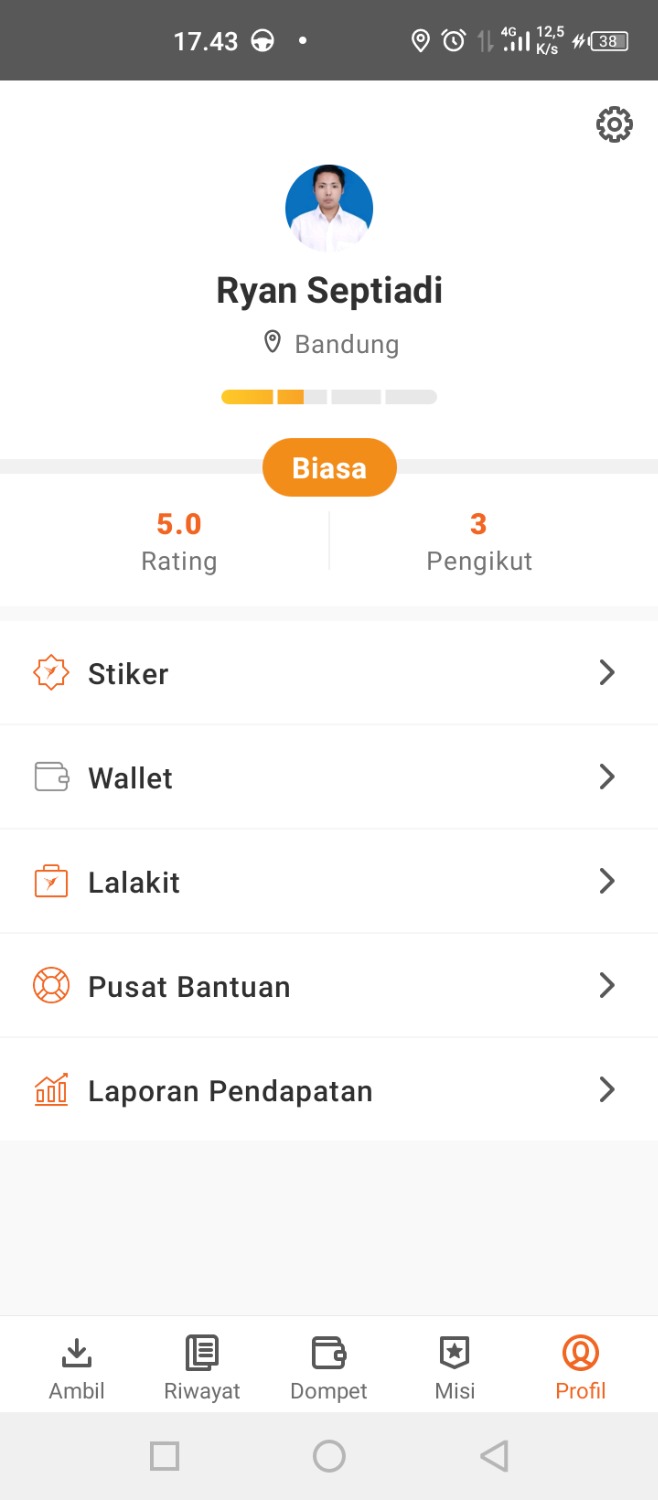Viewport: 658px width, 1500px height.
Task: Switch to the Riwayat tab
Action: pos(202,1368)
